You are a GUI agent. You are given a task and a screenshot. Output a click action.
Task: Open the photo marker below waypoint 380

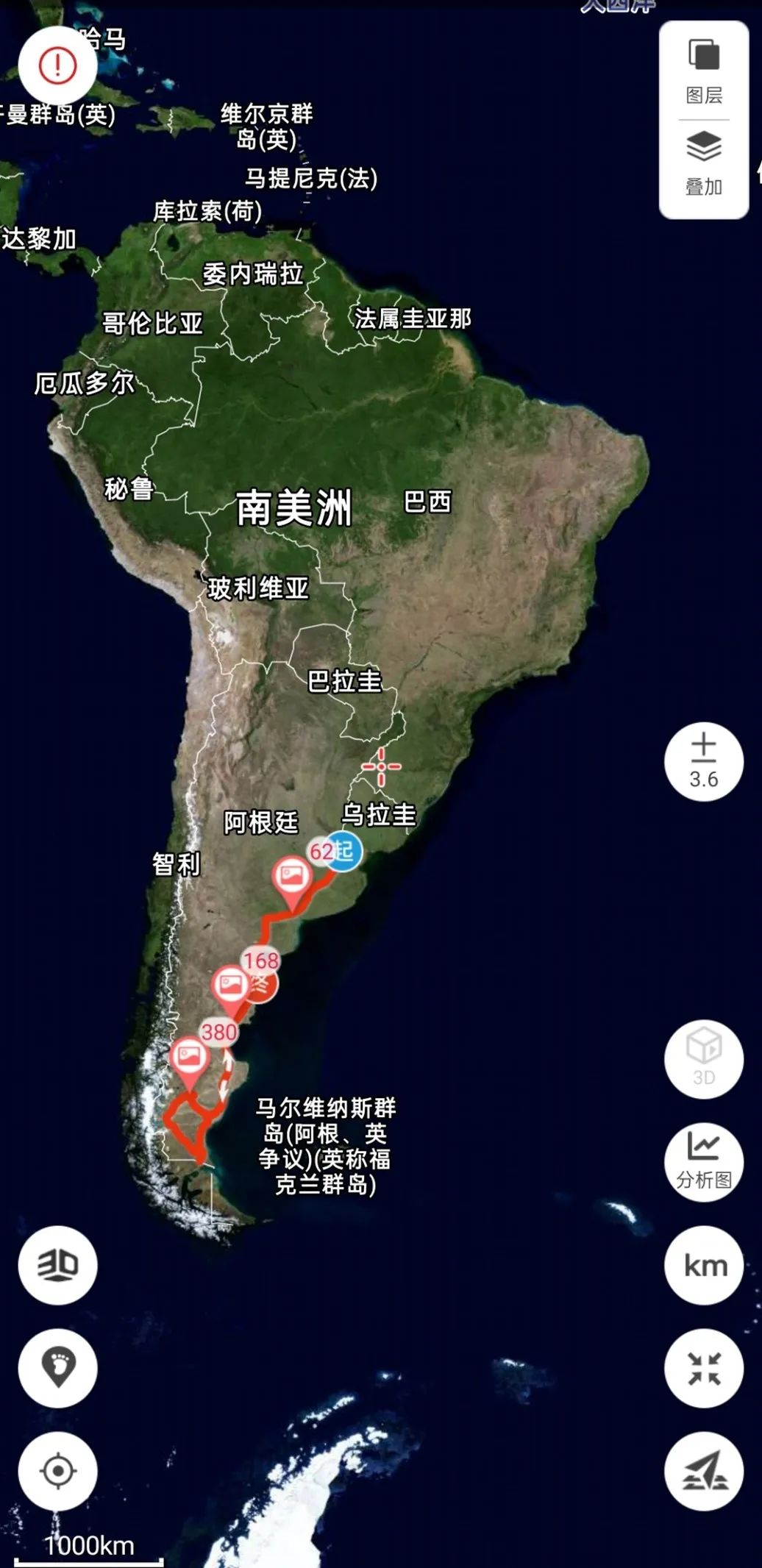[x=189, y=1058]
